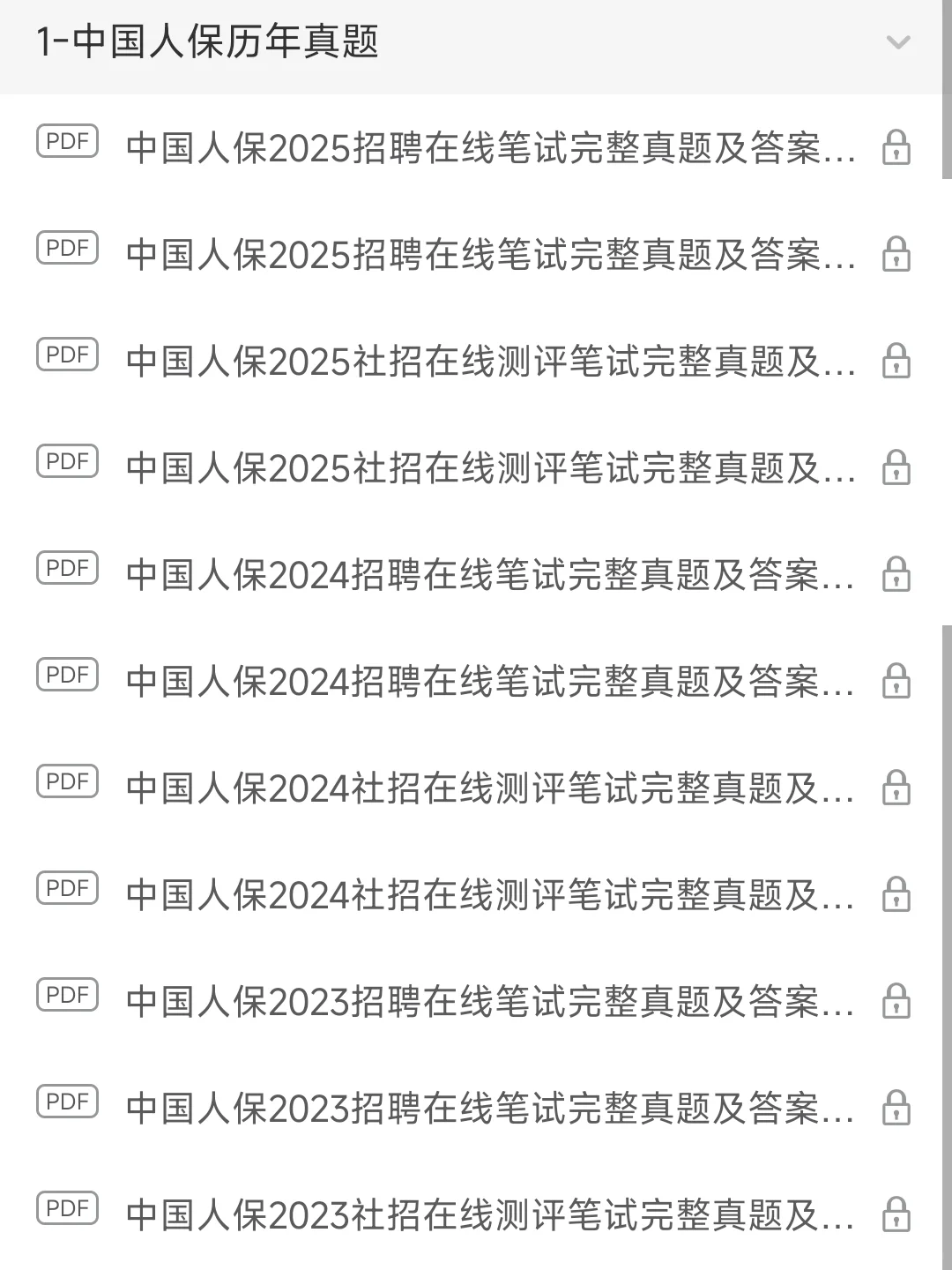Open the 中国人保2023社招在线测评笔试 PDF

point(489,1214)
